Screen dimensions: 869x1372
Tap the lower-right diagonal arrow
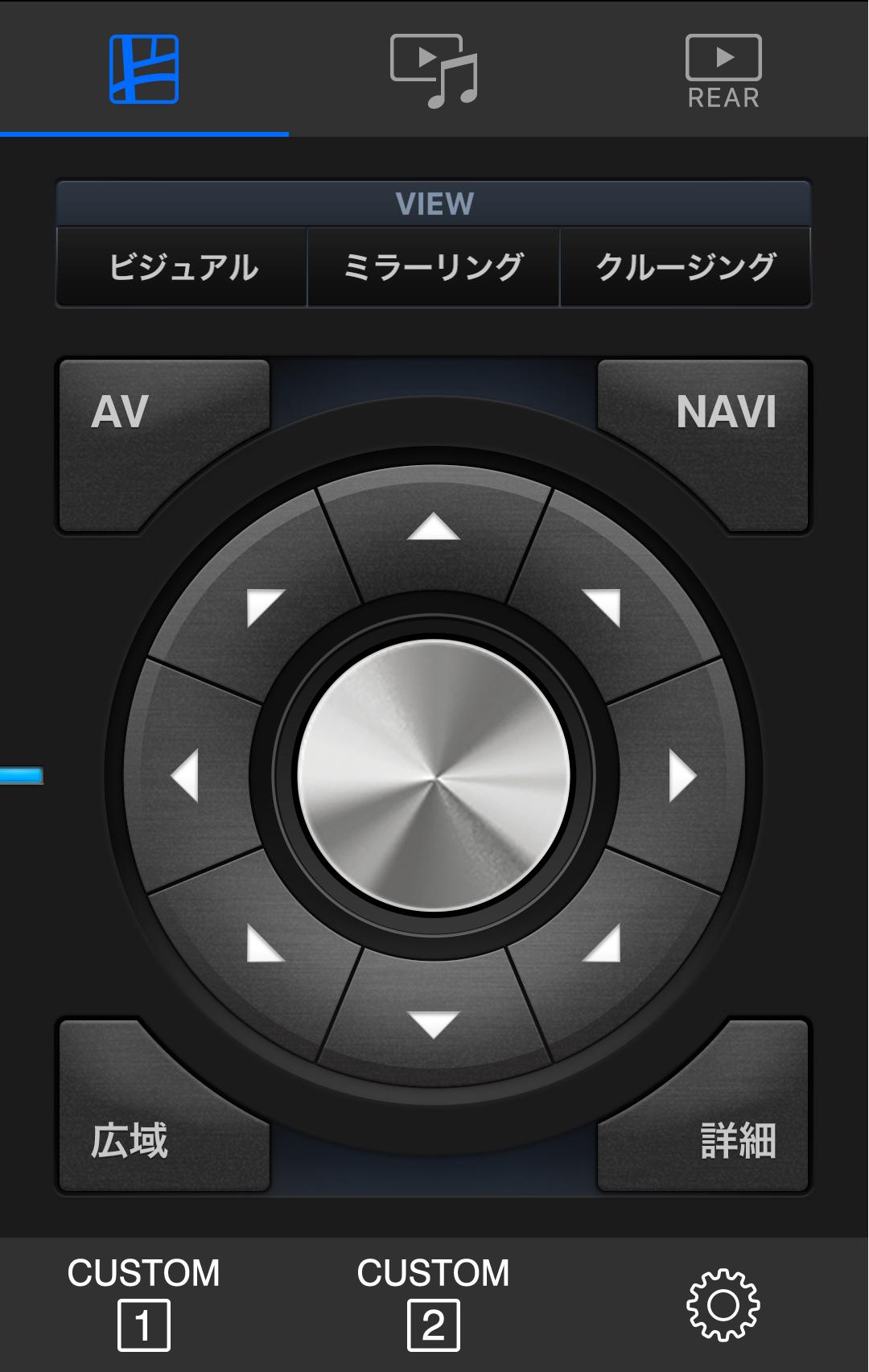pyautogui.click(x=603, y=943)
